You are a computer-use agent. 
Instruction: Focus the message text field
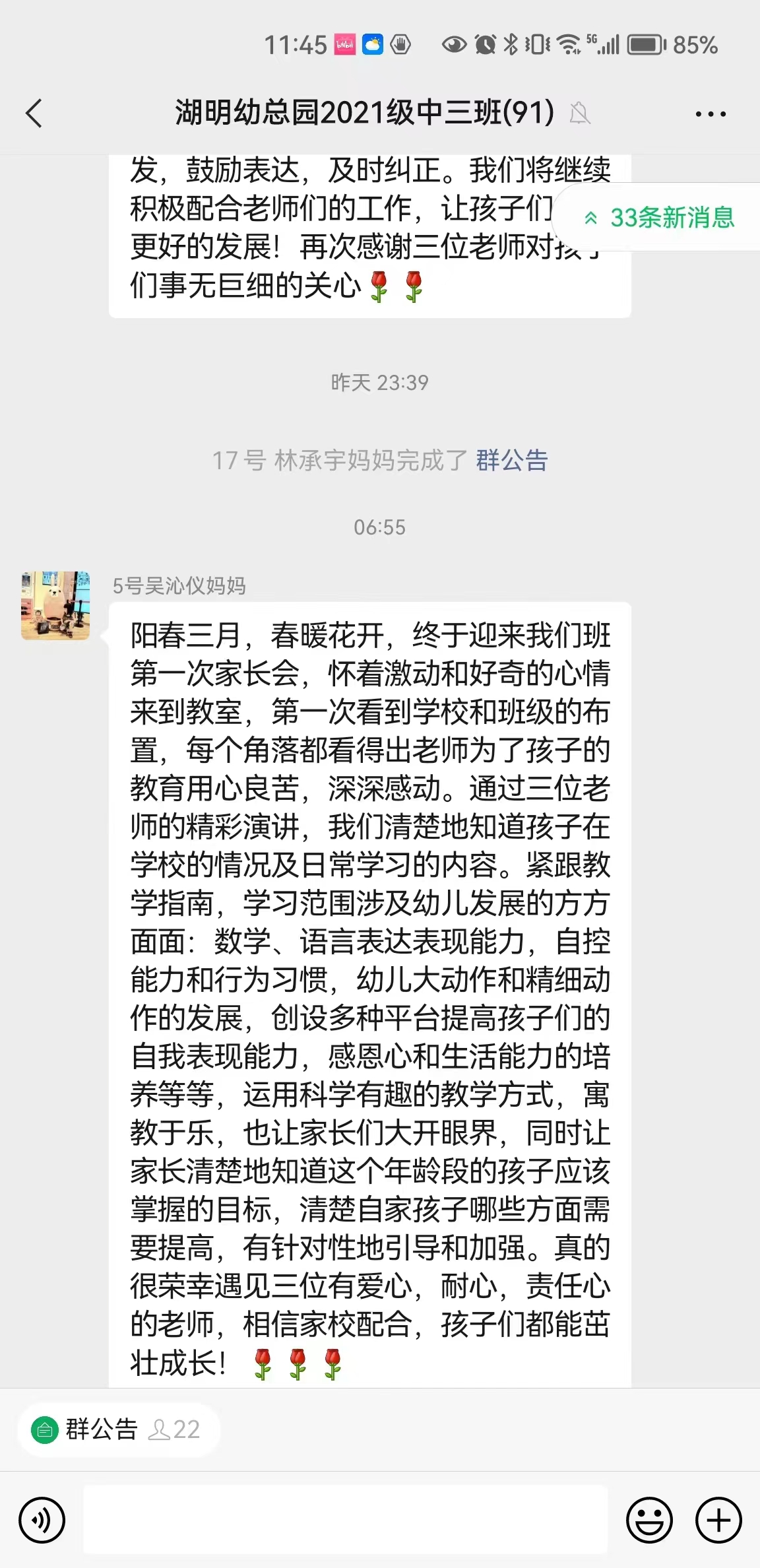344,1520
